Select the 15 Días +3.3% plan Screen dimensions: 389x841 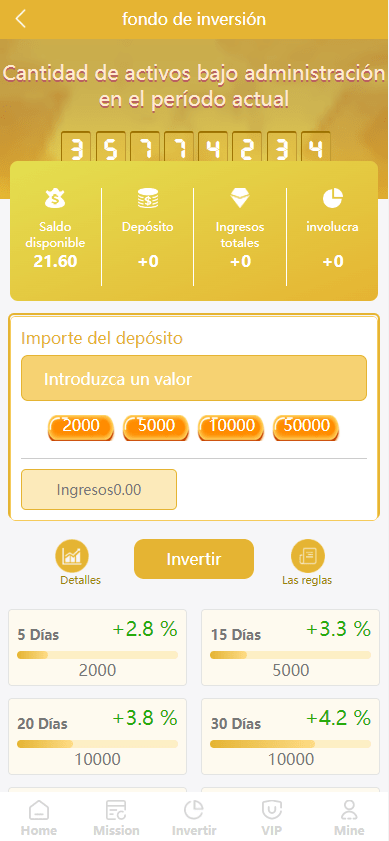(290, 647)
